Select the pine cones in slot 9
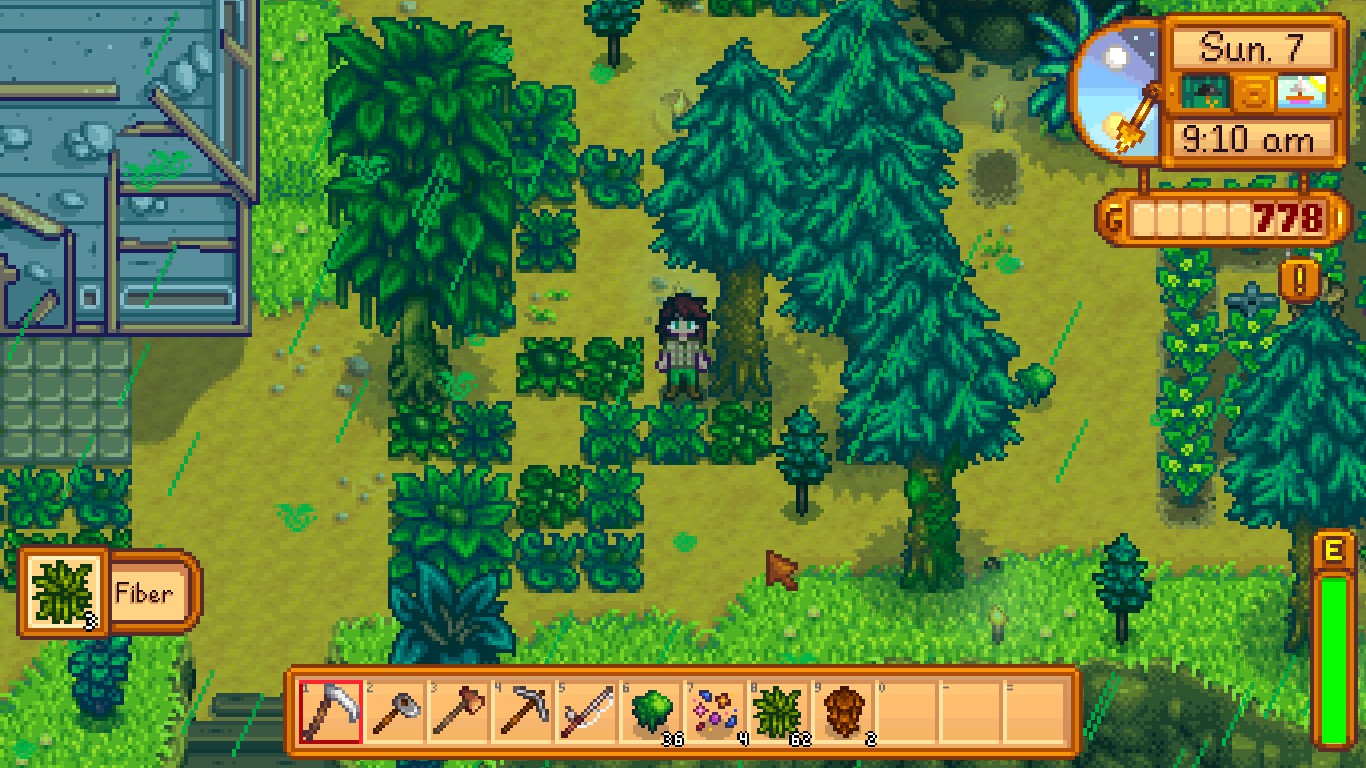Screen dimensions: 1366x768 843,711
